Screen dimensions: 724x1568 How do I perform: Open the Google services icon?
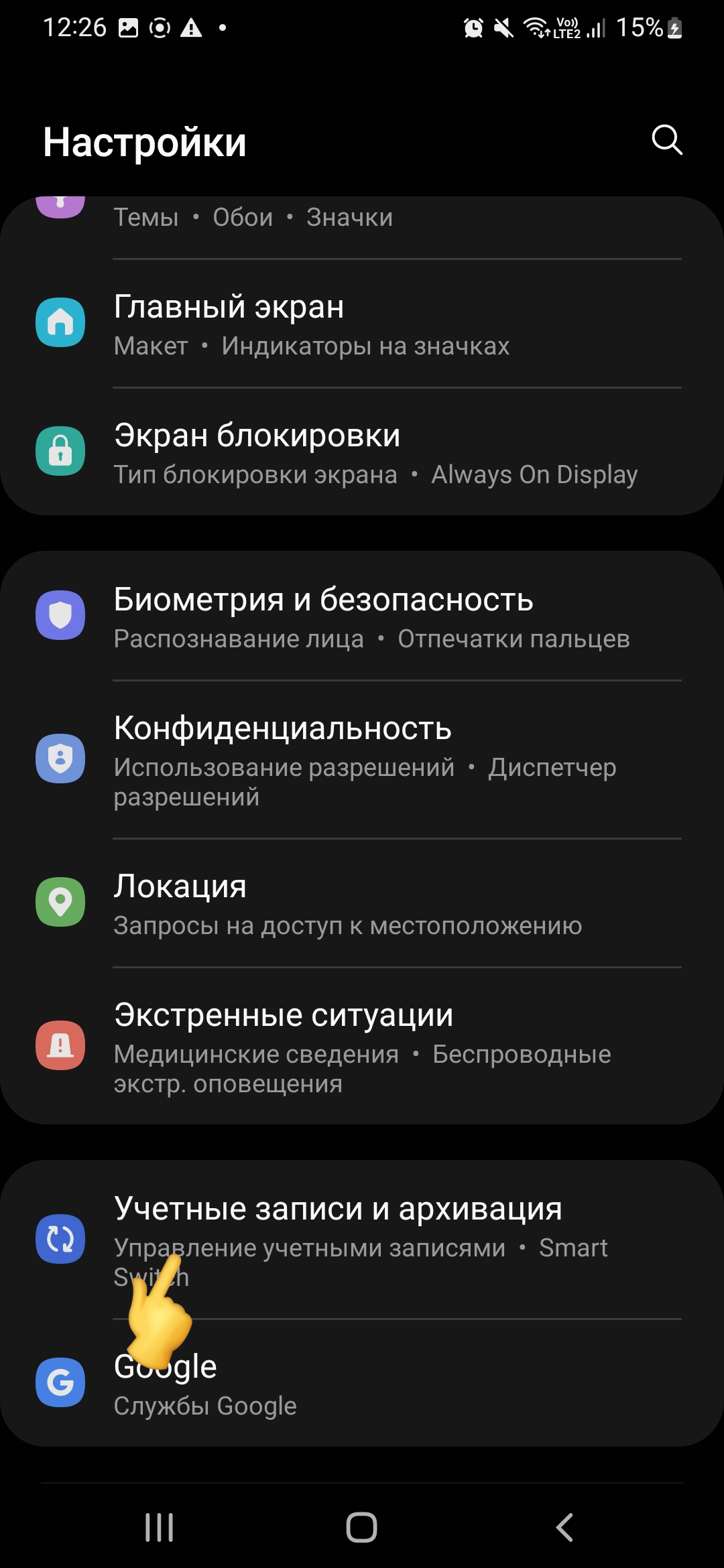tap(61, 1382)
